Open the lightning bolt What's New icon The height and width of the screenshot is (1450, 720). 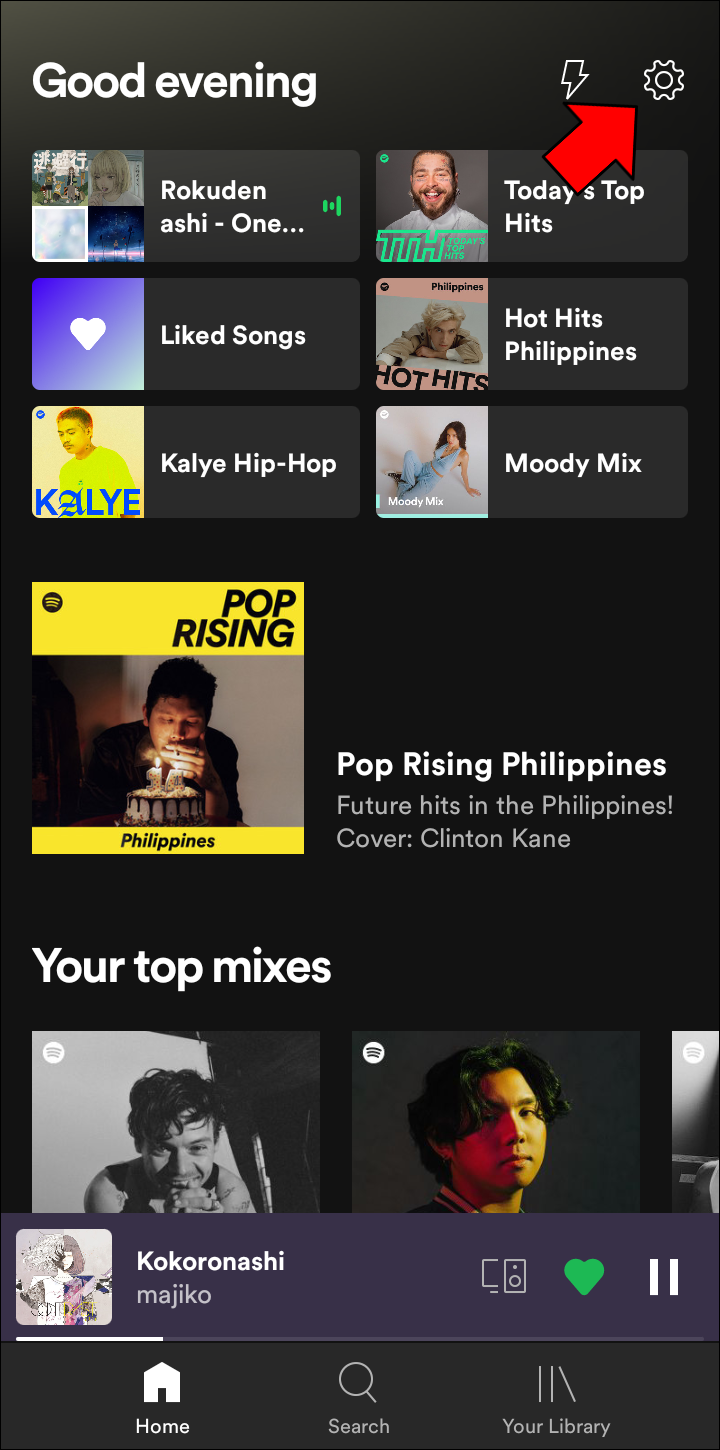[574, 80]
